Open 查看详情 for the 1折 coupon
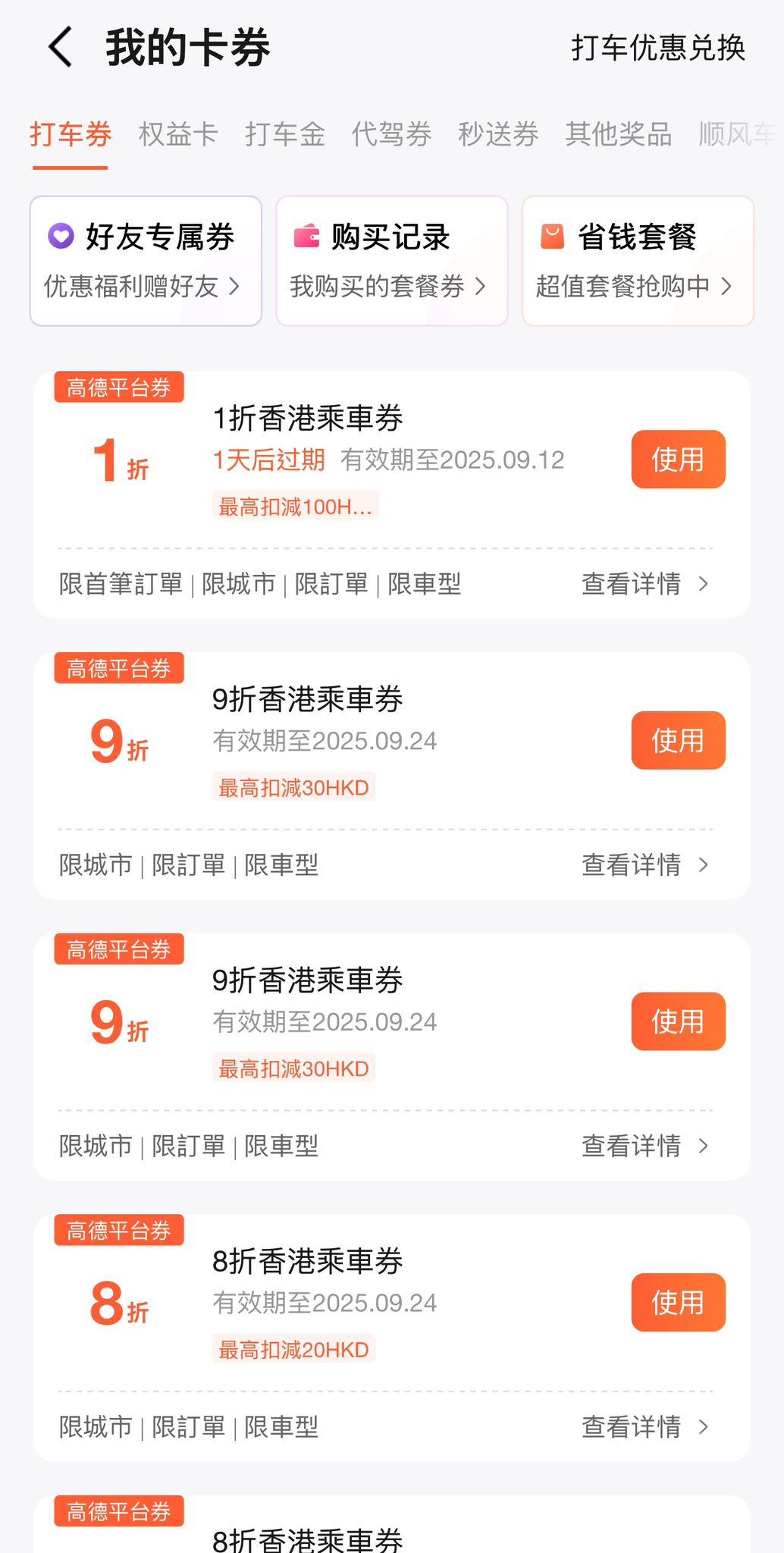 coord(644,584)
